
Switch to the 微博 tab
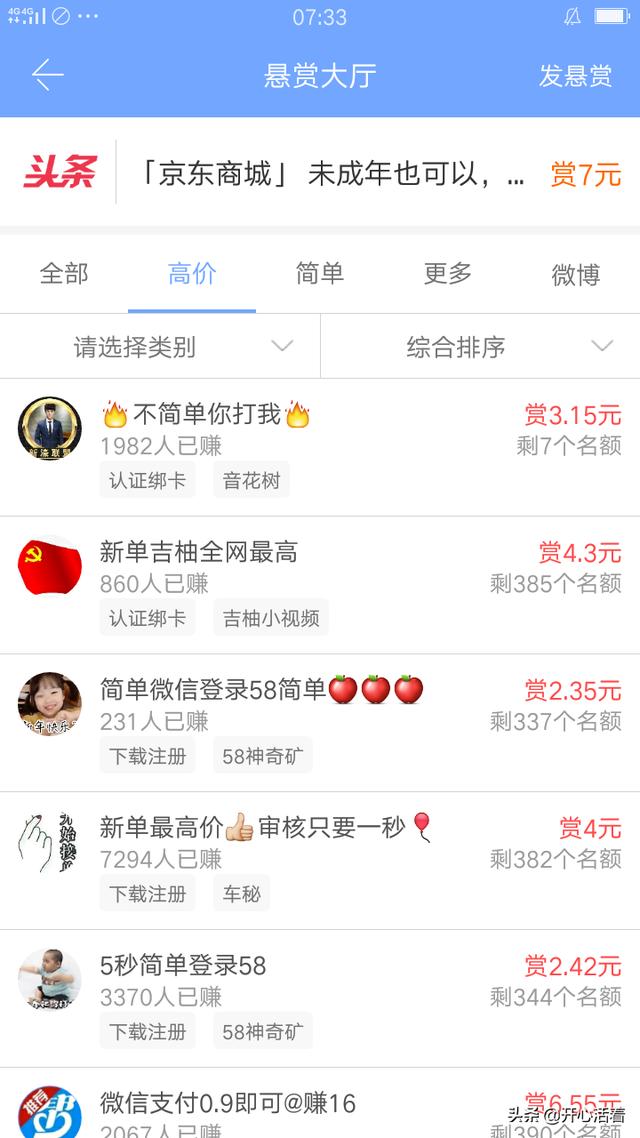click(575, 273)
